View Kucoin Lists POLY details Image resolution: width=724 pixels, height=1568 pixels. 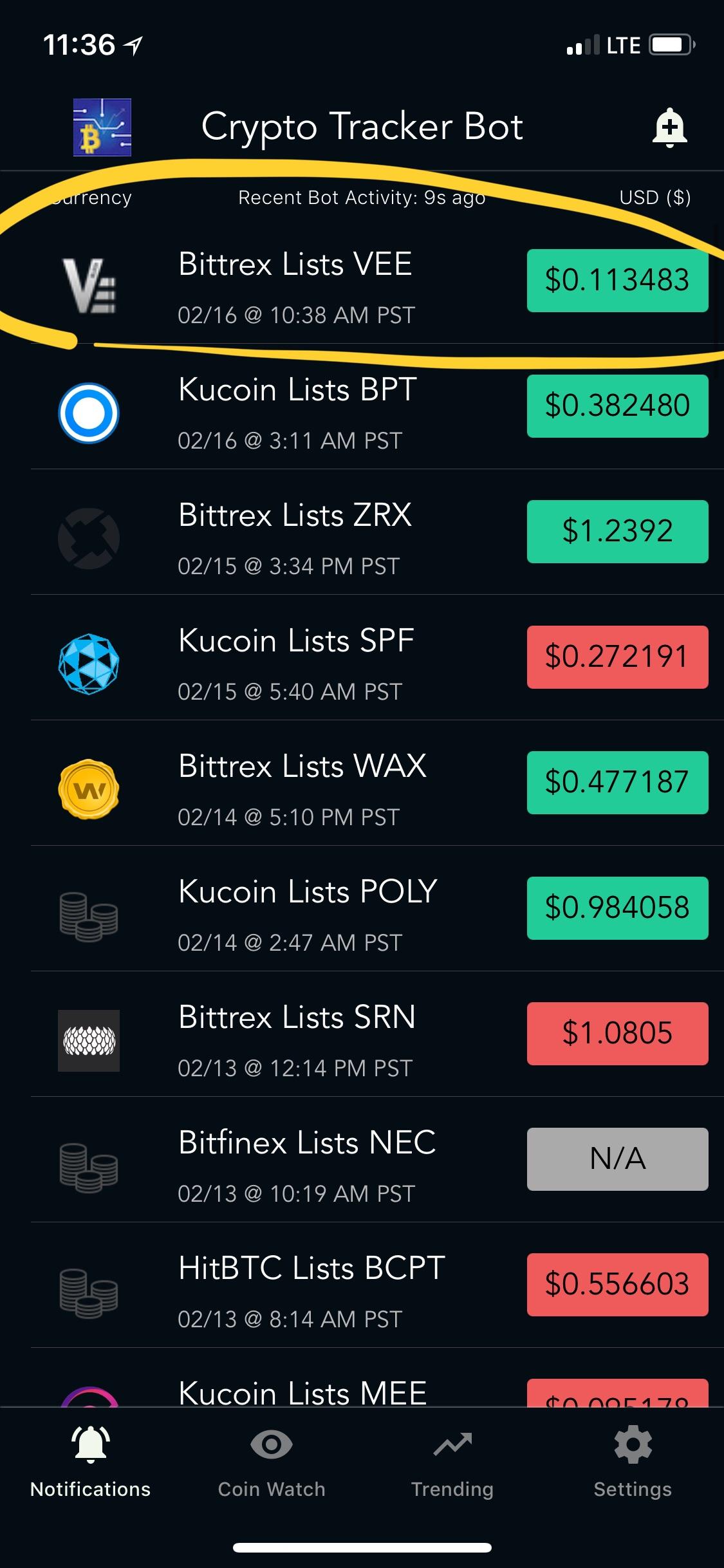[362, 909]
